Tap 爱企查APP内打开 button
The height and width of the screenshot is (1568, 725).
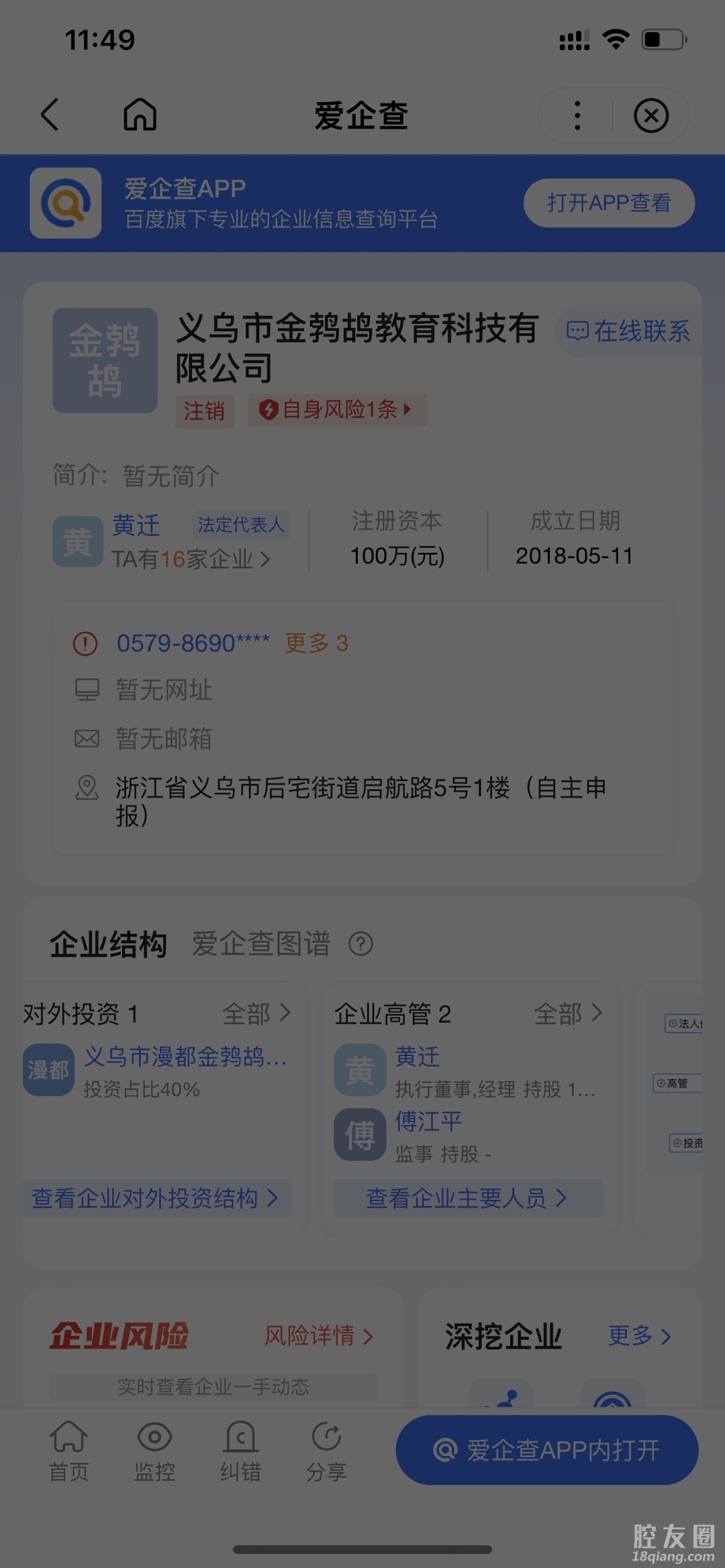pos(546,1450)
